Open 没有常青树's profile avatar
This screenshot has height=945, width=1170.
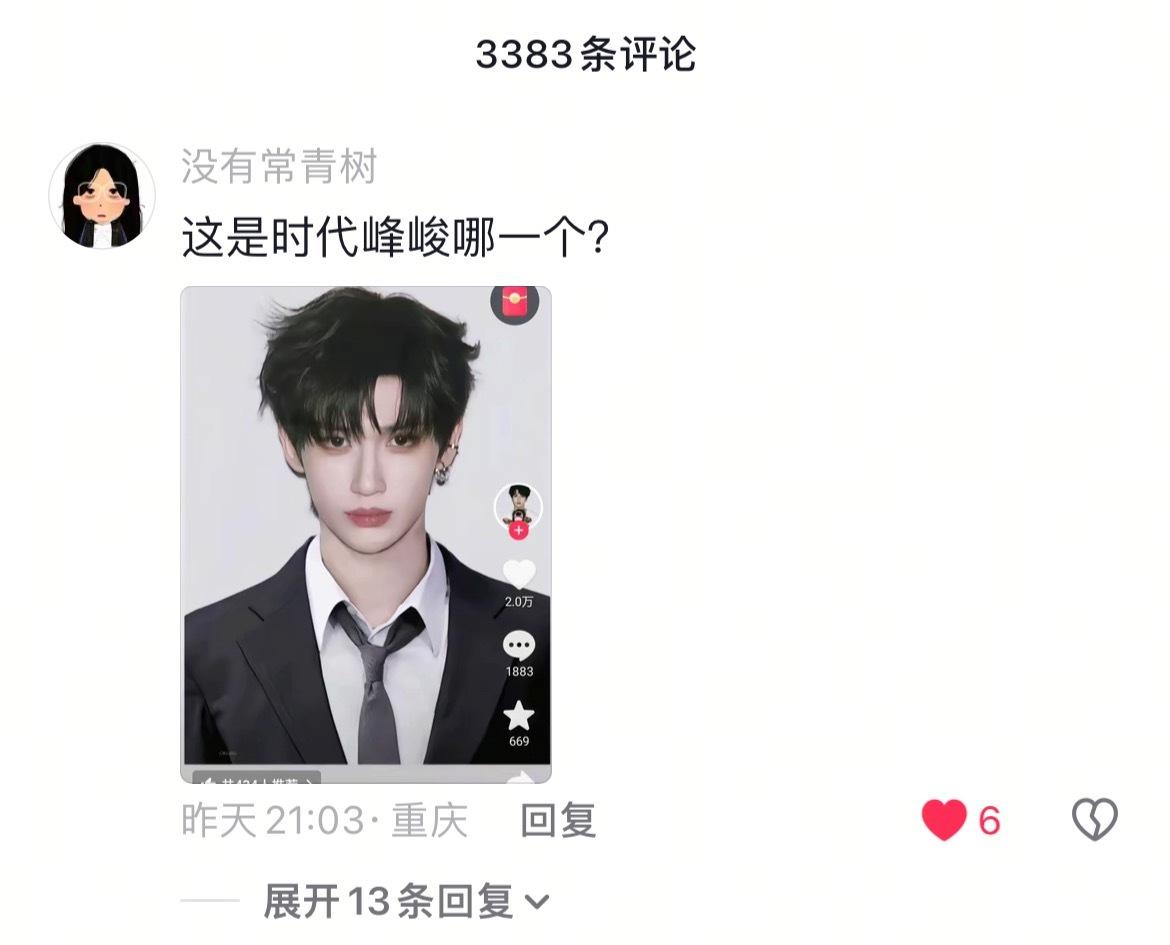point(102,195)
